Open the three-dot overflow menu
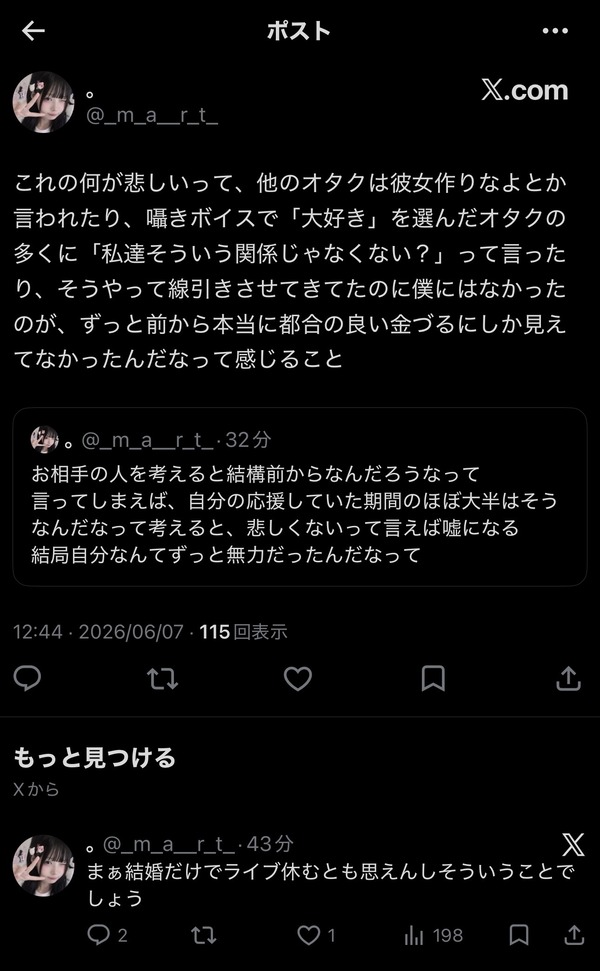 [x=555, y=31]
